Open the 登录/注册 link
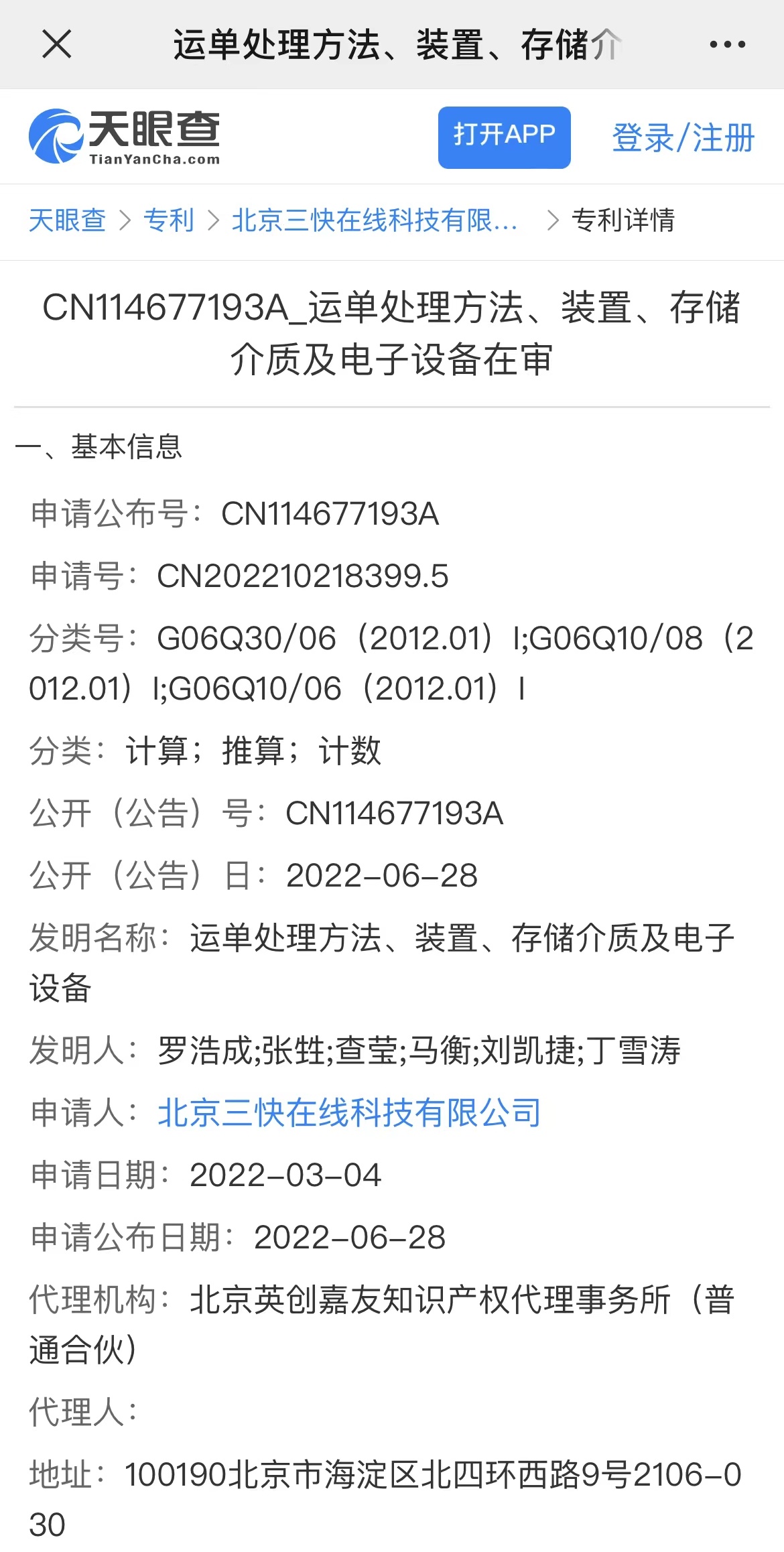The height and width of the screenshot is (1552, 784). pos(683,138)
